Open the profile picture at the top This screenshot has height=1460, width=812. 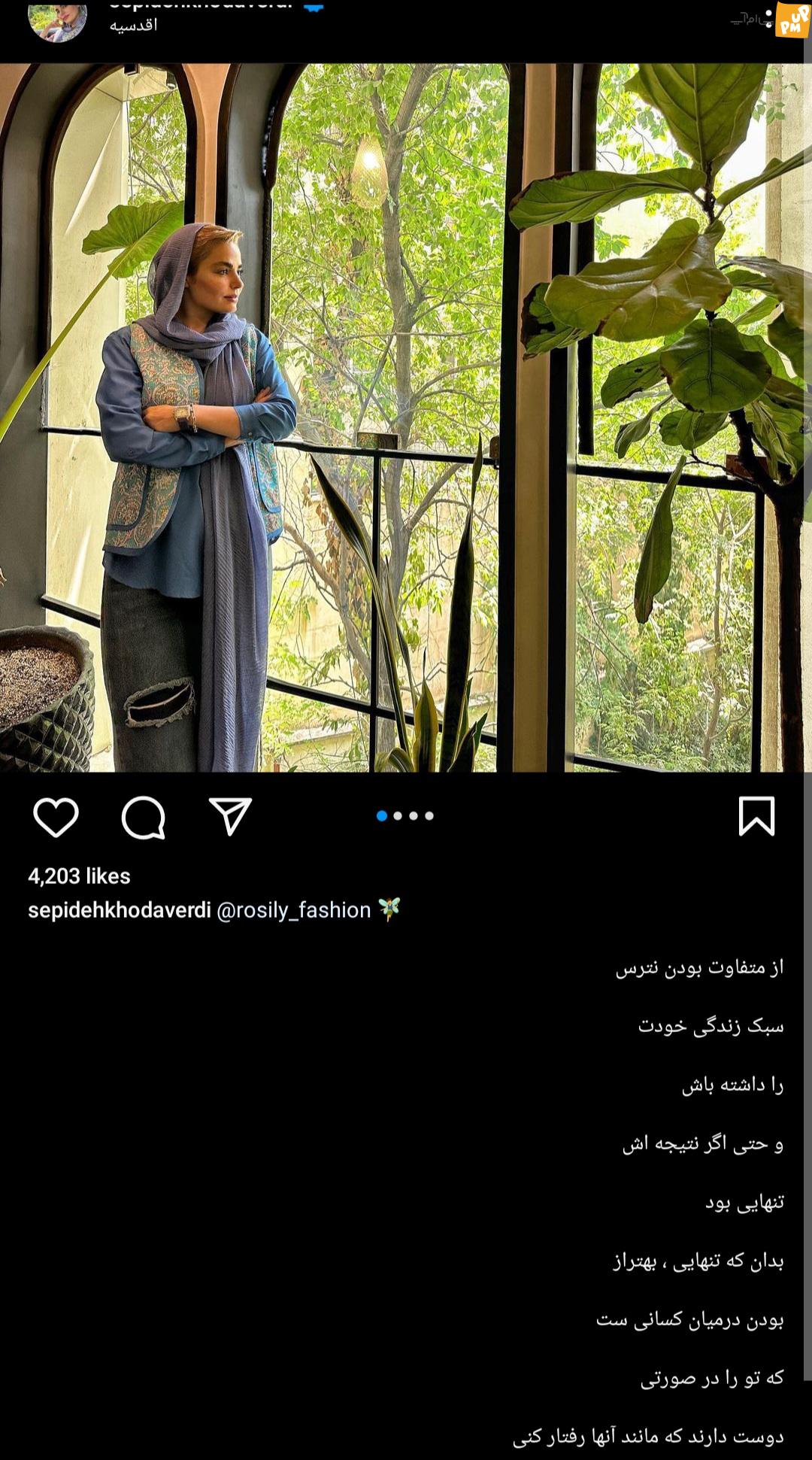click(x=58, y=20)
